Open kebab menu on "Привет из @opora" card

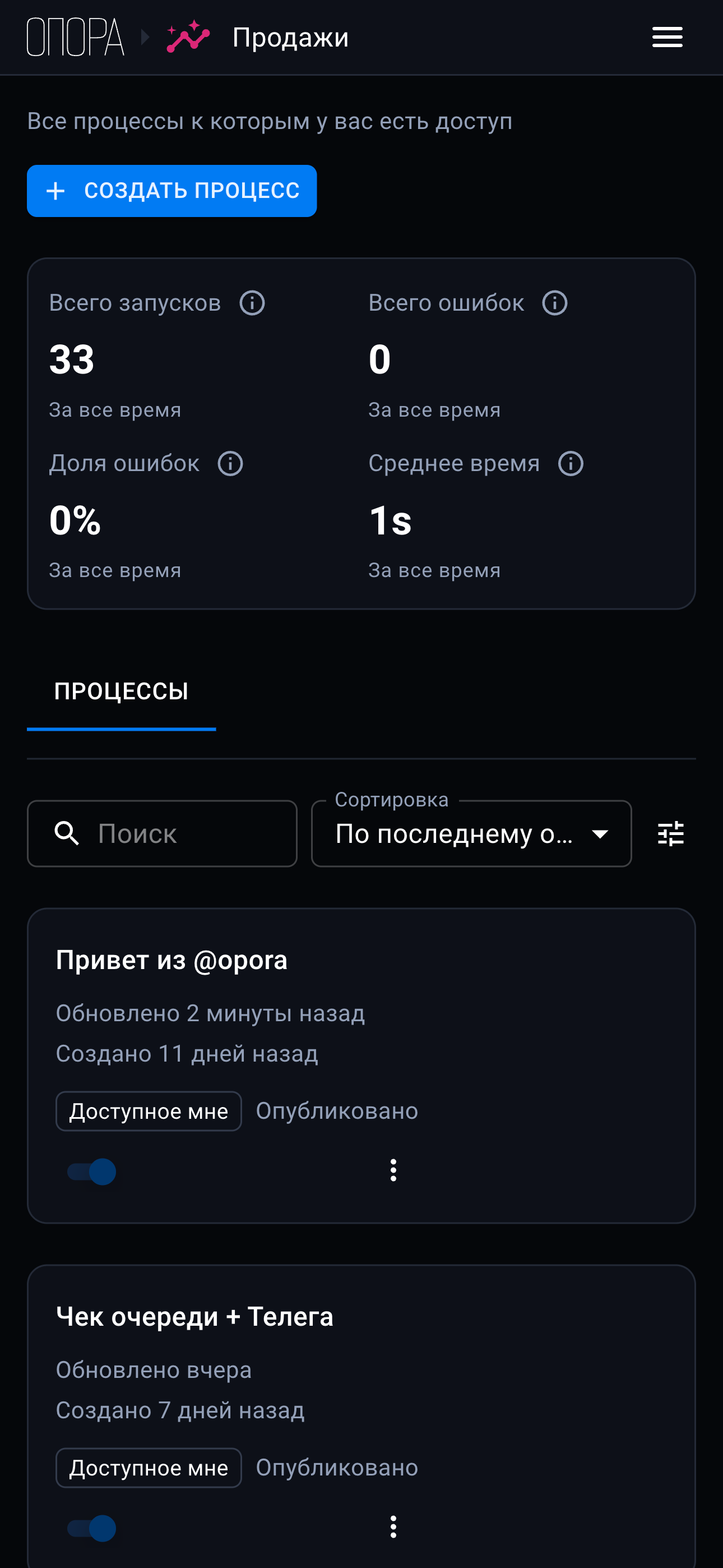[393, 1170]
